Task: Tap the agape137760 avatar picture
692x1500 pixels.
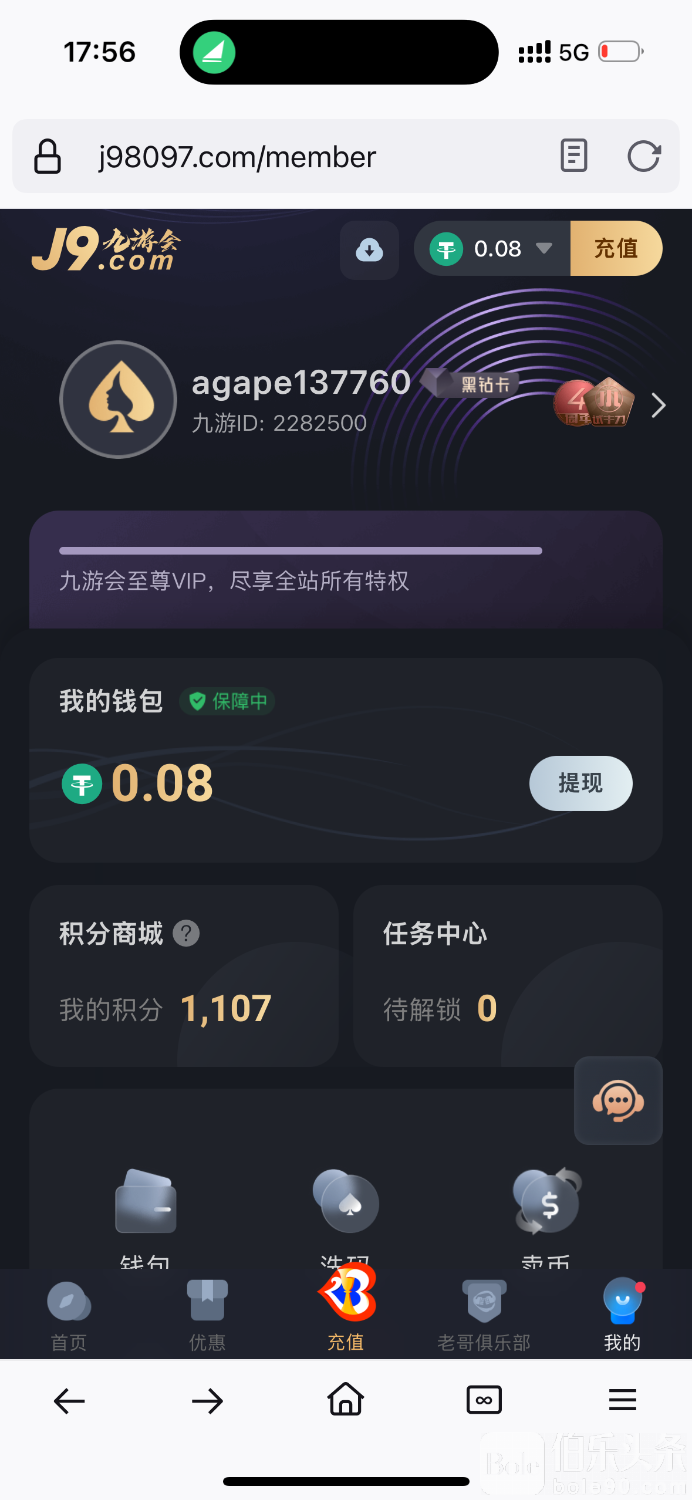Action: tap(118, 400)
